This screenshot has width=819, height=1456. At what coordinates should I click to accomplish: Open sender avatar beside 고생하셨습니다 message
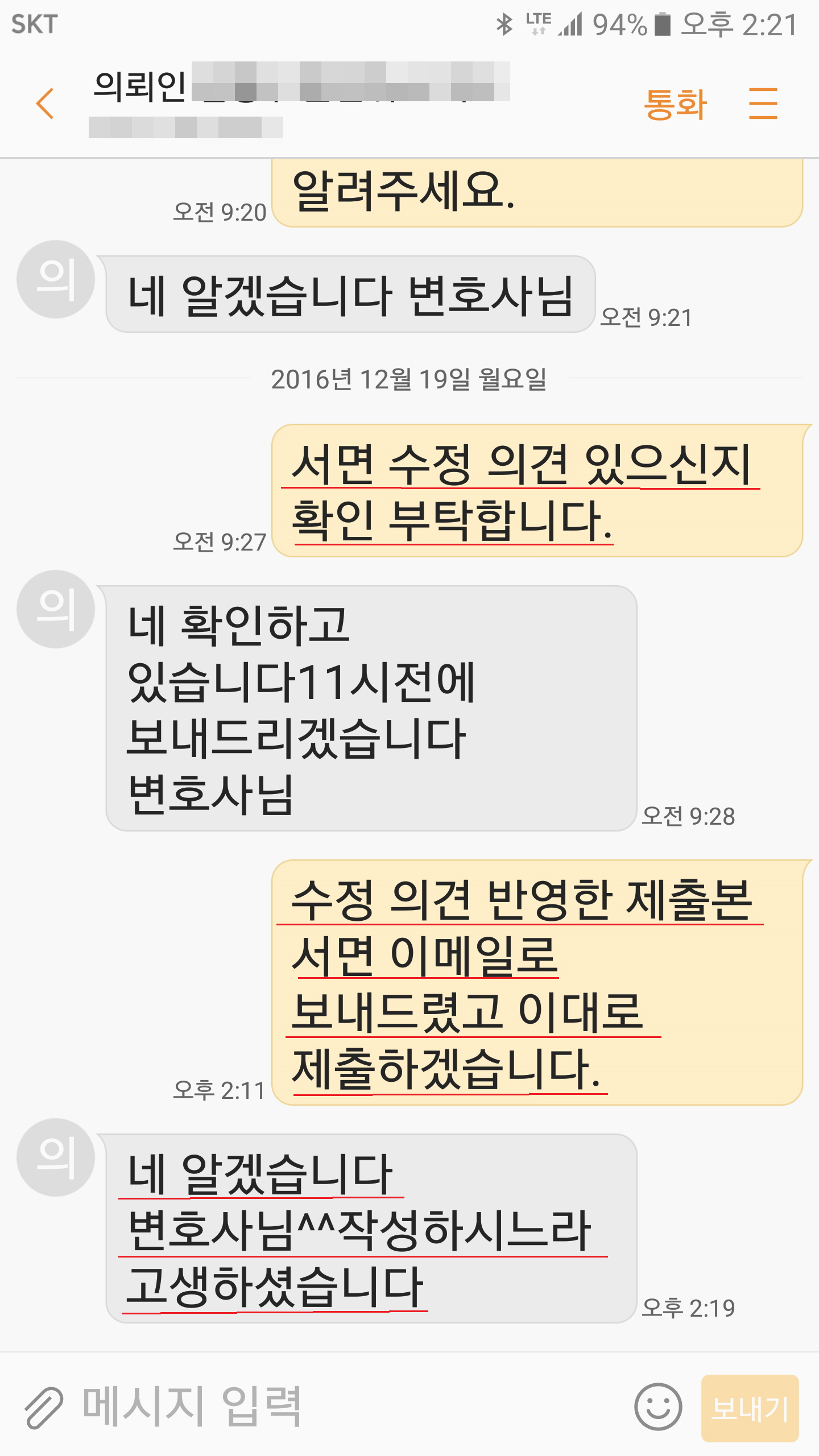click(x=56, y=1157)
